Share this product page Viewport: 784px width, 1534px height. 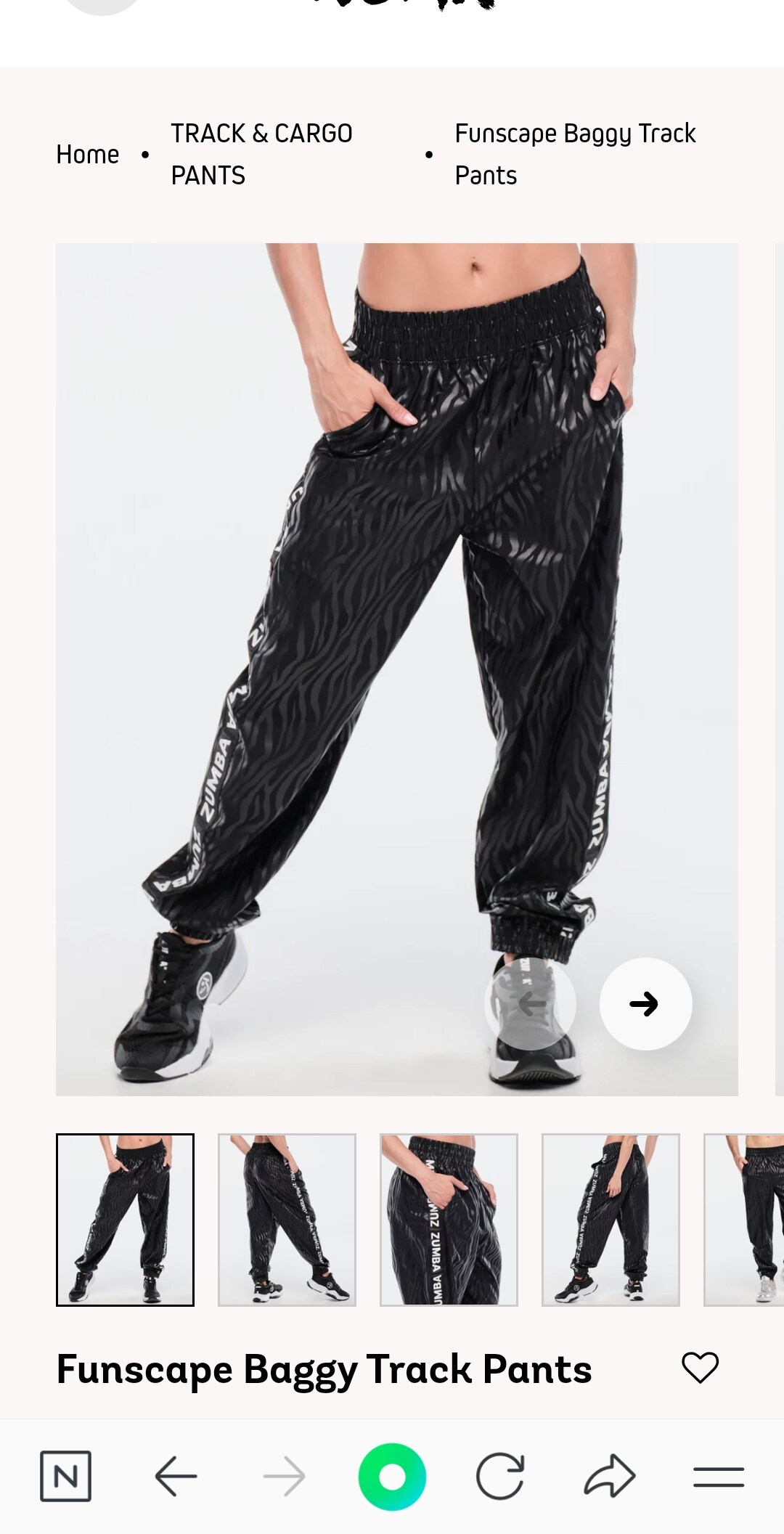(x=610, y=1476)
